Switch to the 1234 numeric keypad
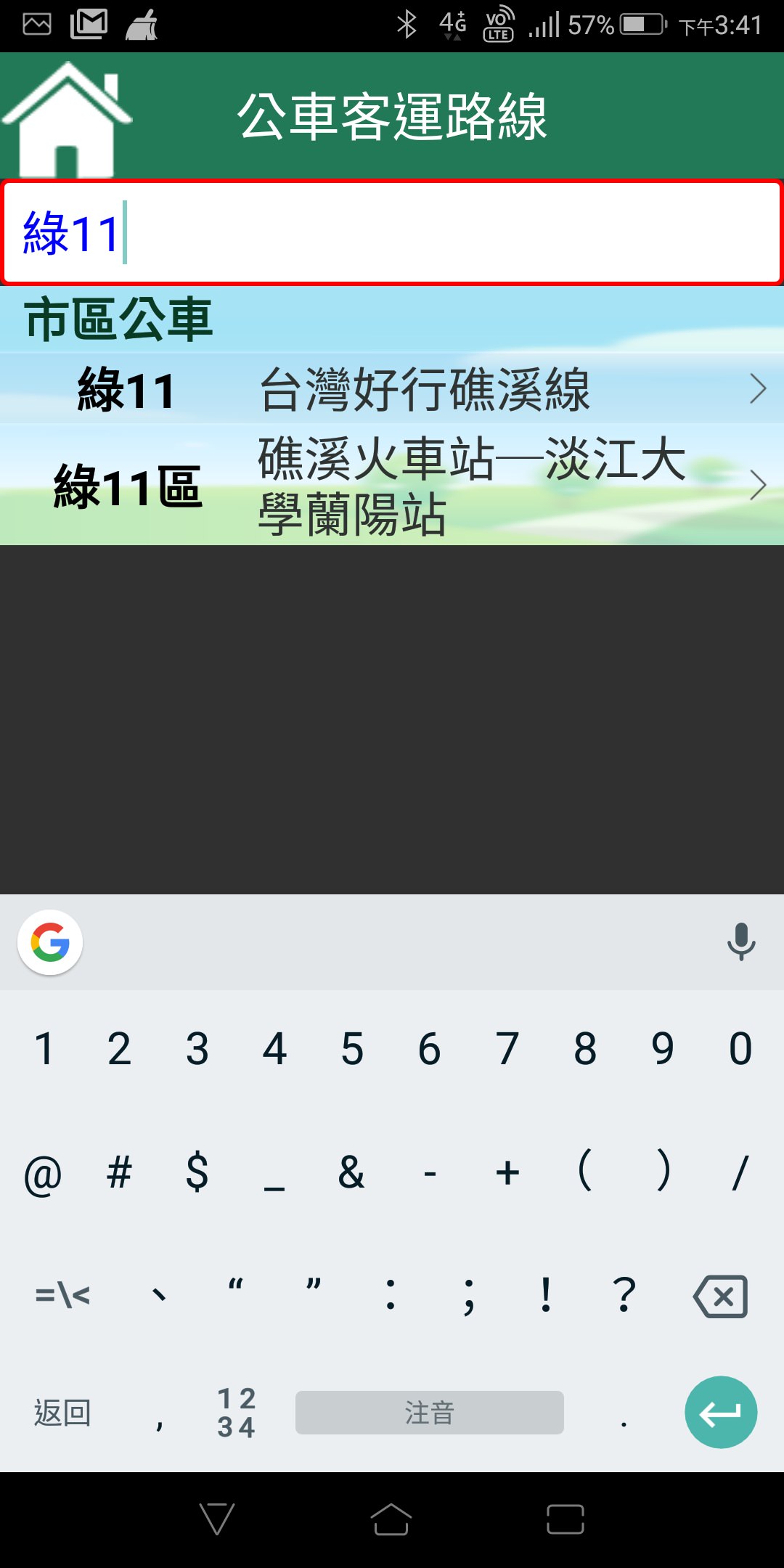 tap(237, 1413)
